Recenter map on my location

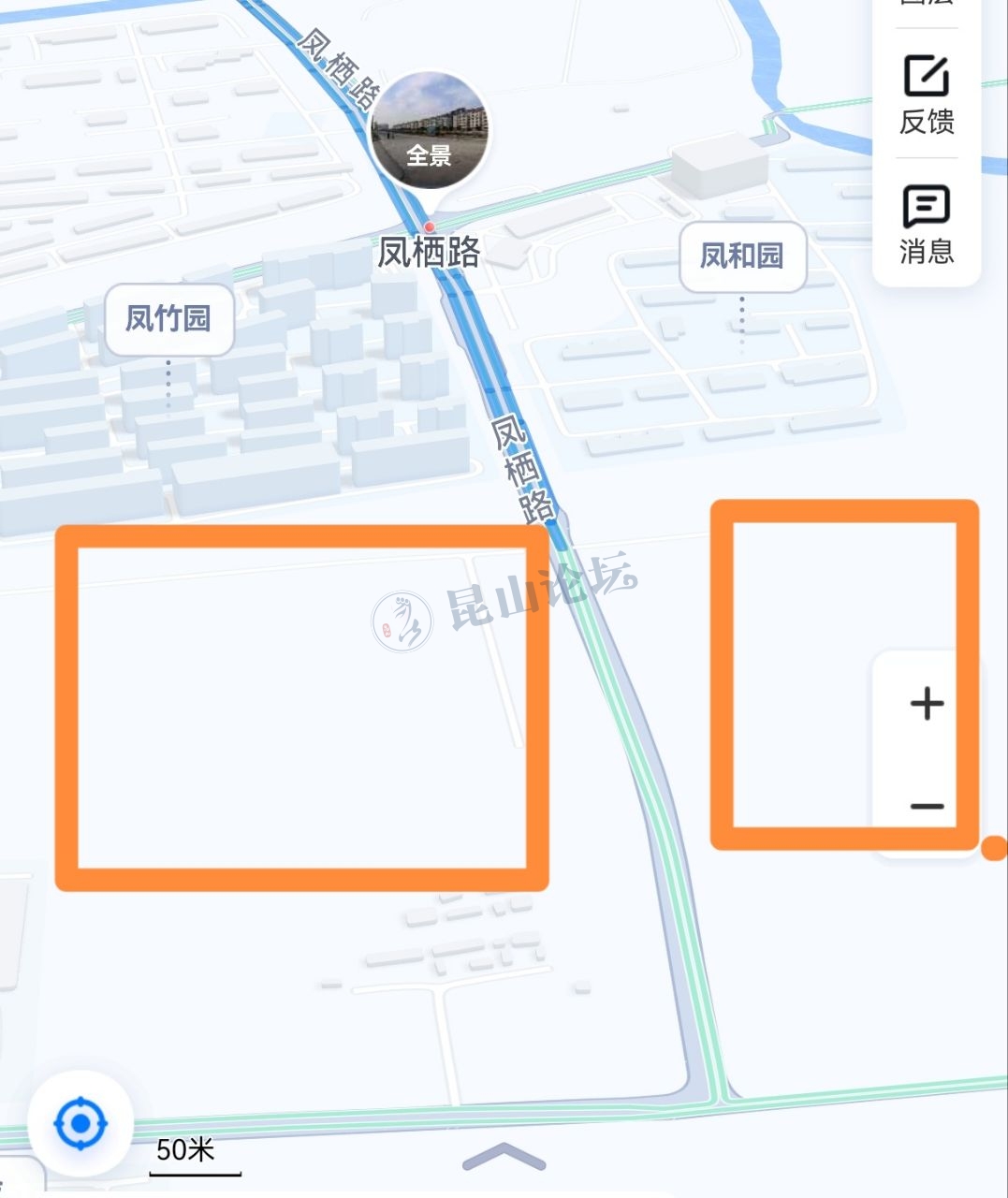(81, 1122)
